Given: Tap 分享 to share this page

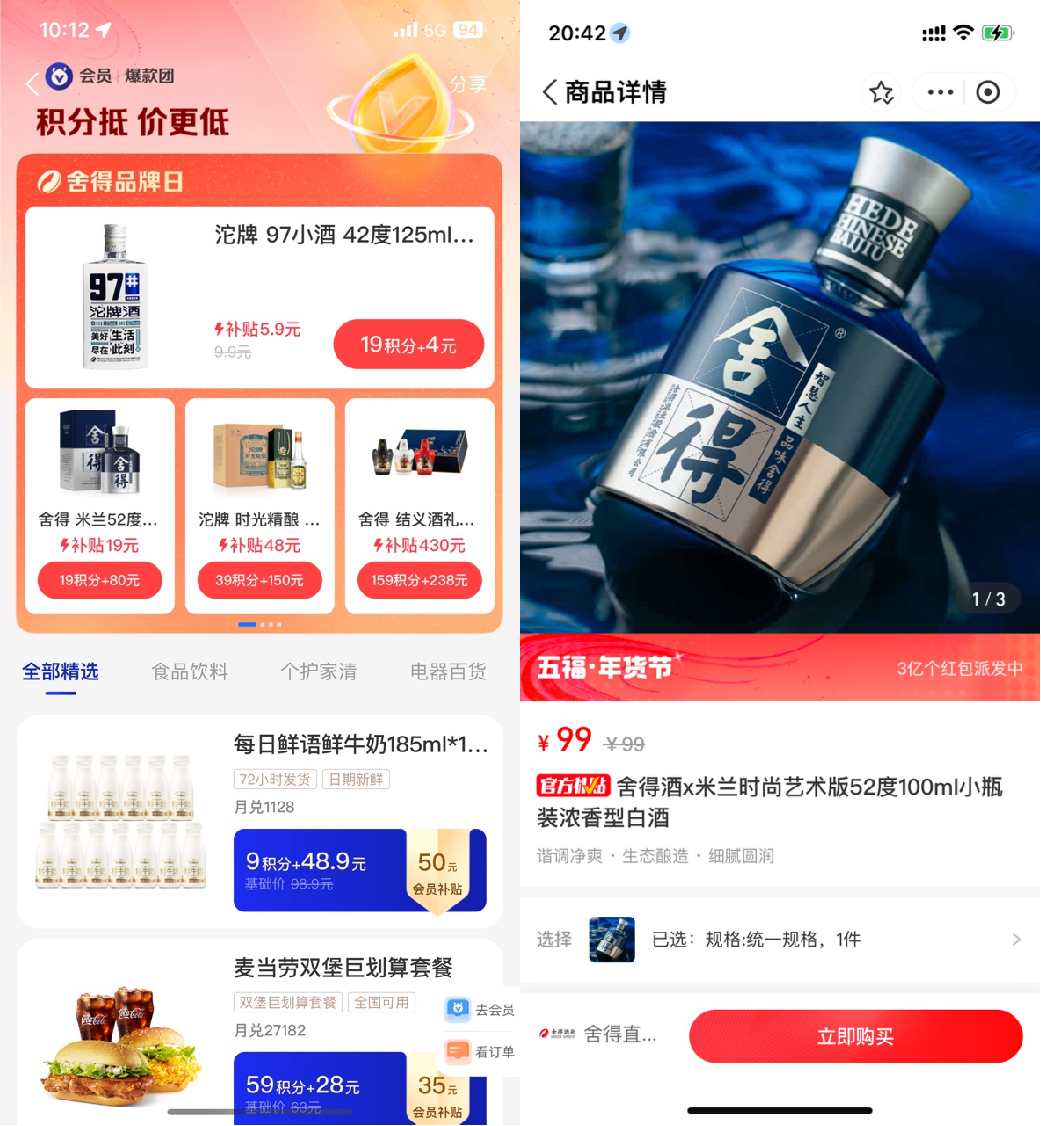Looking at the screenshot, I should tap(469, 84).
